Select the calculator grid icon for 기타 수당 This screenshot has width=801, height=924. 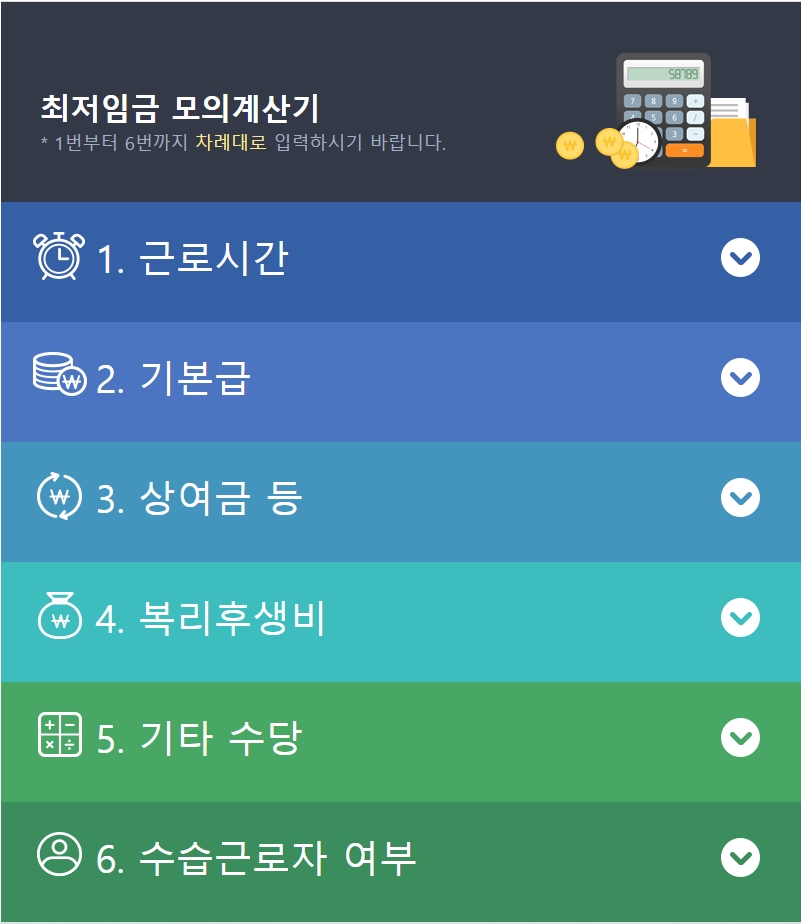[x=58, y=737]
